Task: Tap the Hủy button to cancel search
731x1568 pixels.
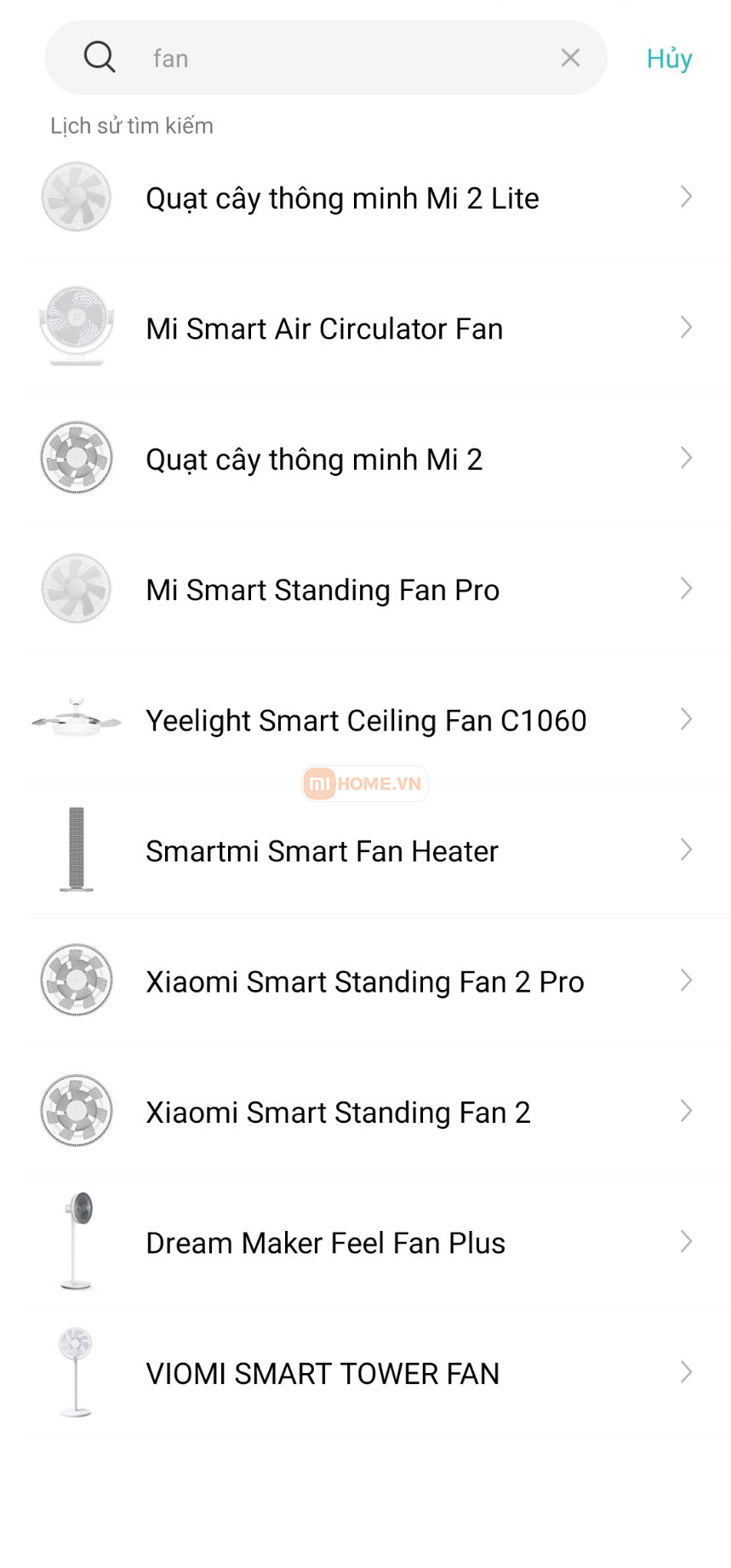Action: (669, 57)
